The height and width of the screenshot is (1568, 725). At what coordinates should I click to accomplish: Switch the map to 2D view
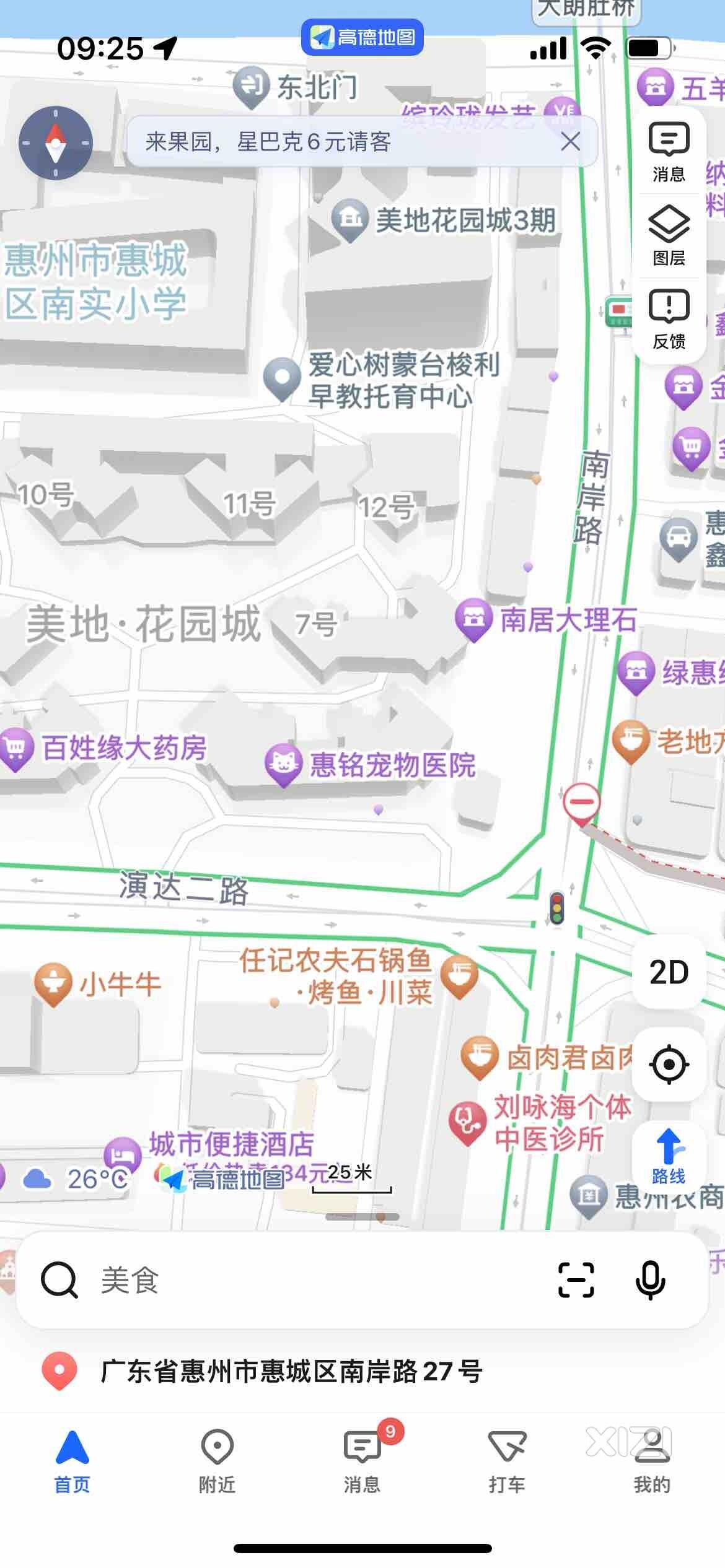click(x=669, y=972)
